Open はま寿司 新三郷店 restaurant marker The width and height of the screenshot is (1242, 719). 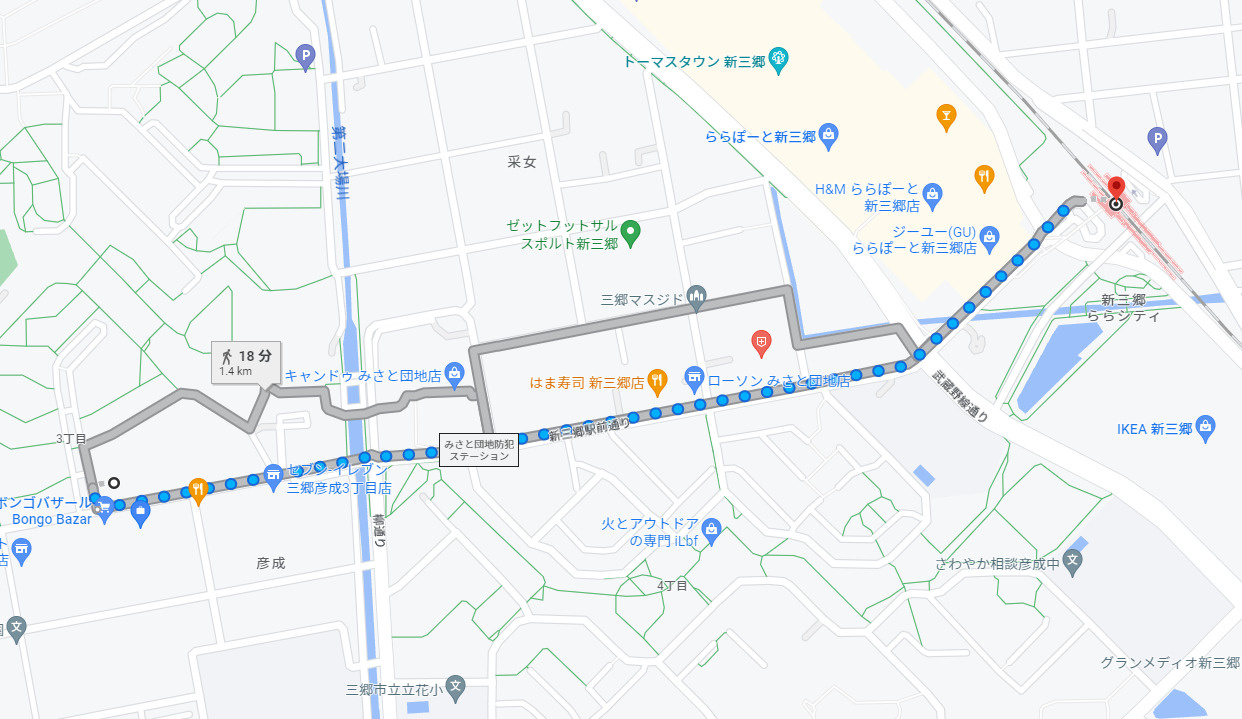pyautogui.click(x=656, y=380)
